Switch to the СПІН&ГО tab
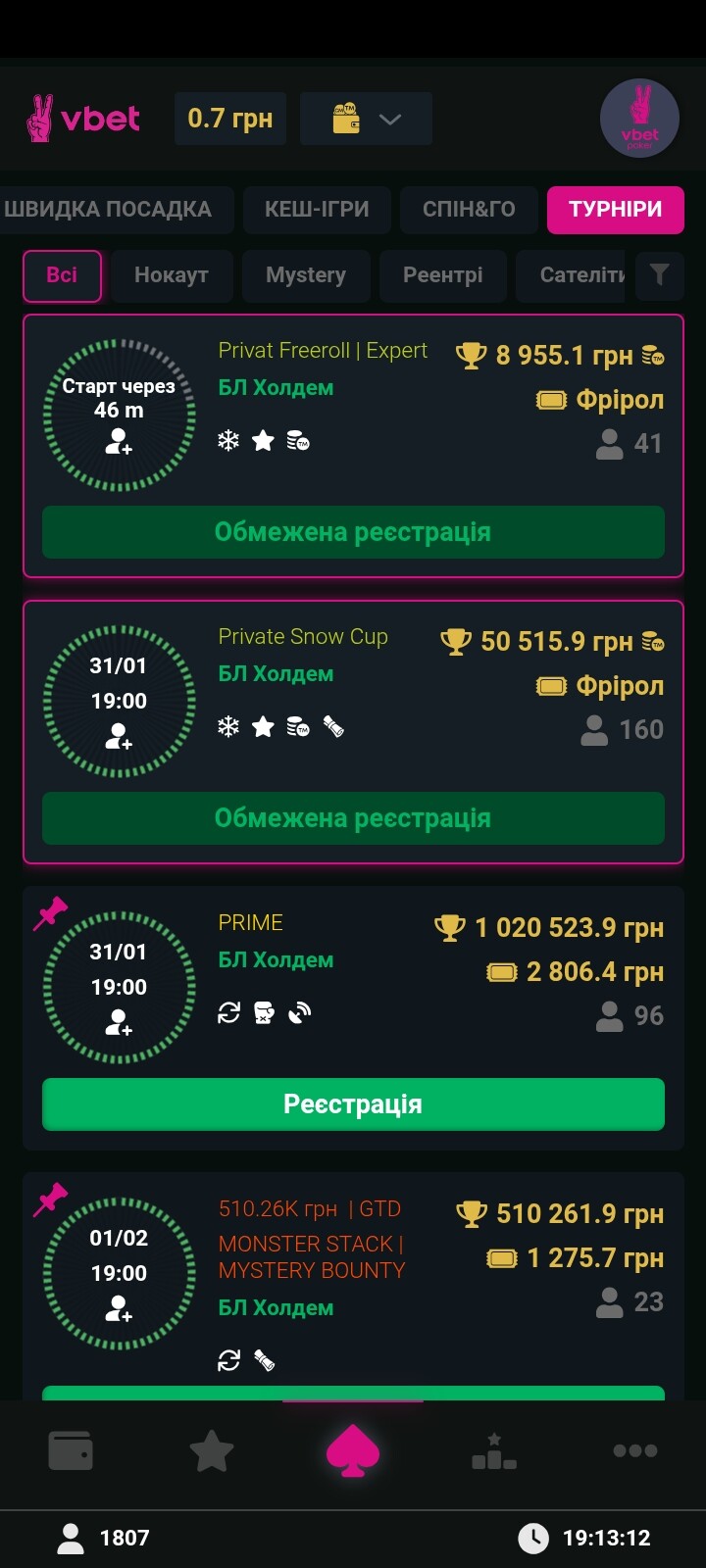This screenshot has width=706, height=1568. 469,210
